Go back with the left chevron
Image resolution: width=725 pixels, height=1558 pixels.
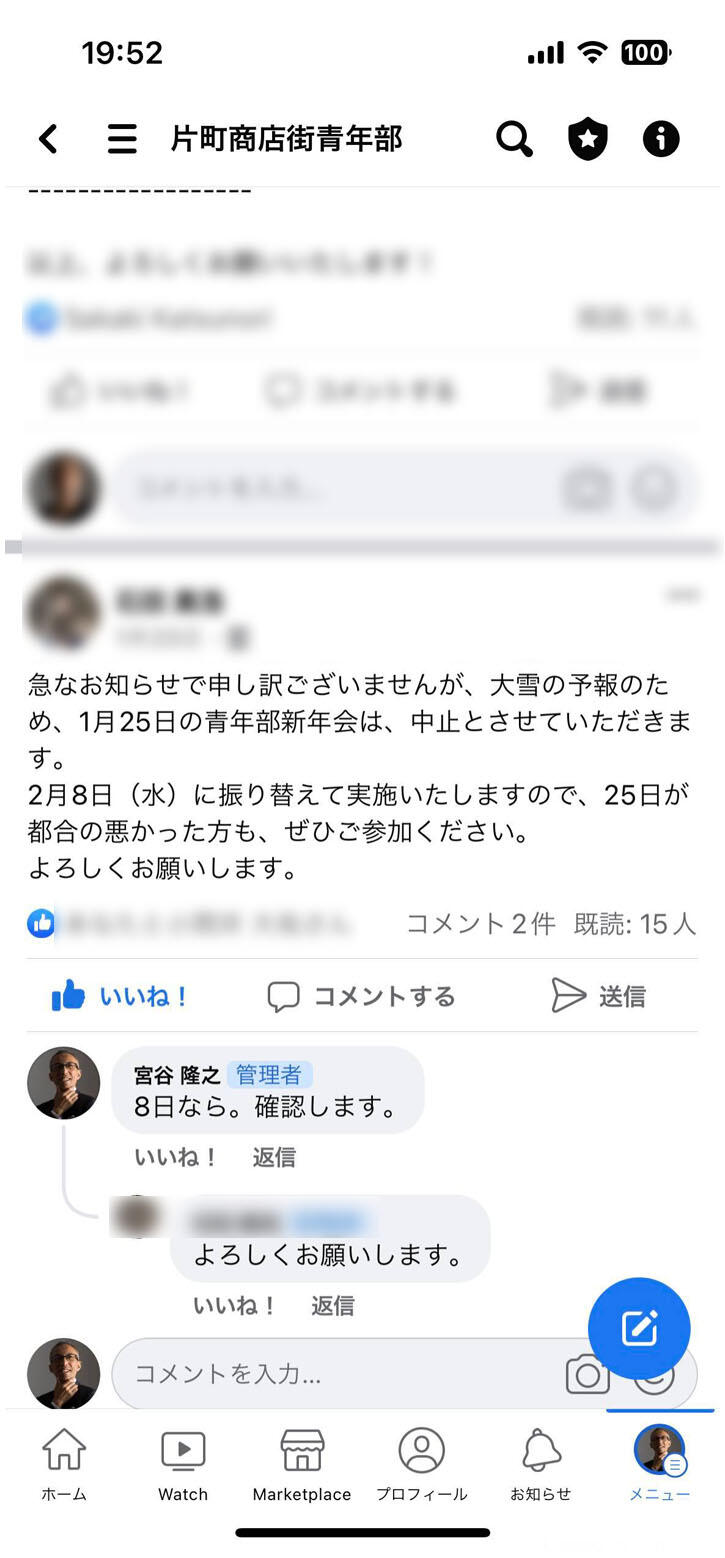click(48, 139)
